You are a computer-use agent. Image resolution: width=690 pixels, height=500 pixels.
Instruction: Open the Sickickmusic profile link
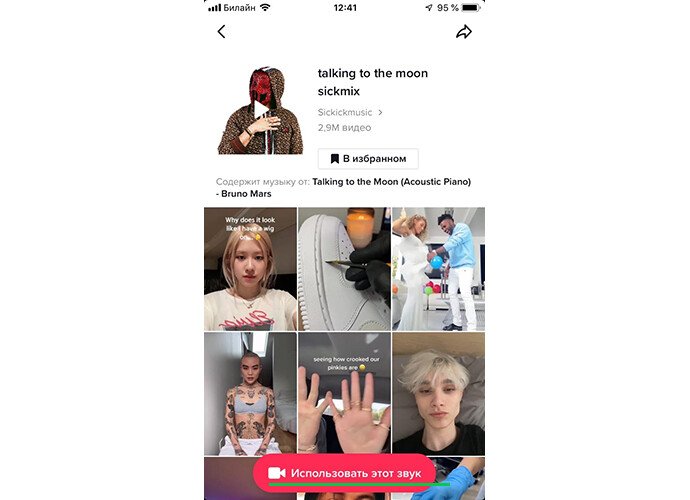pos(350,112)
